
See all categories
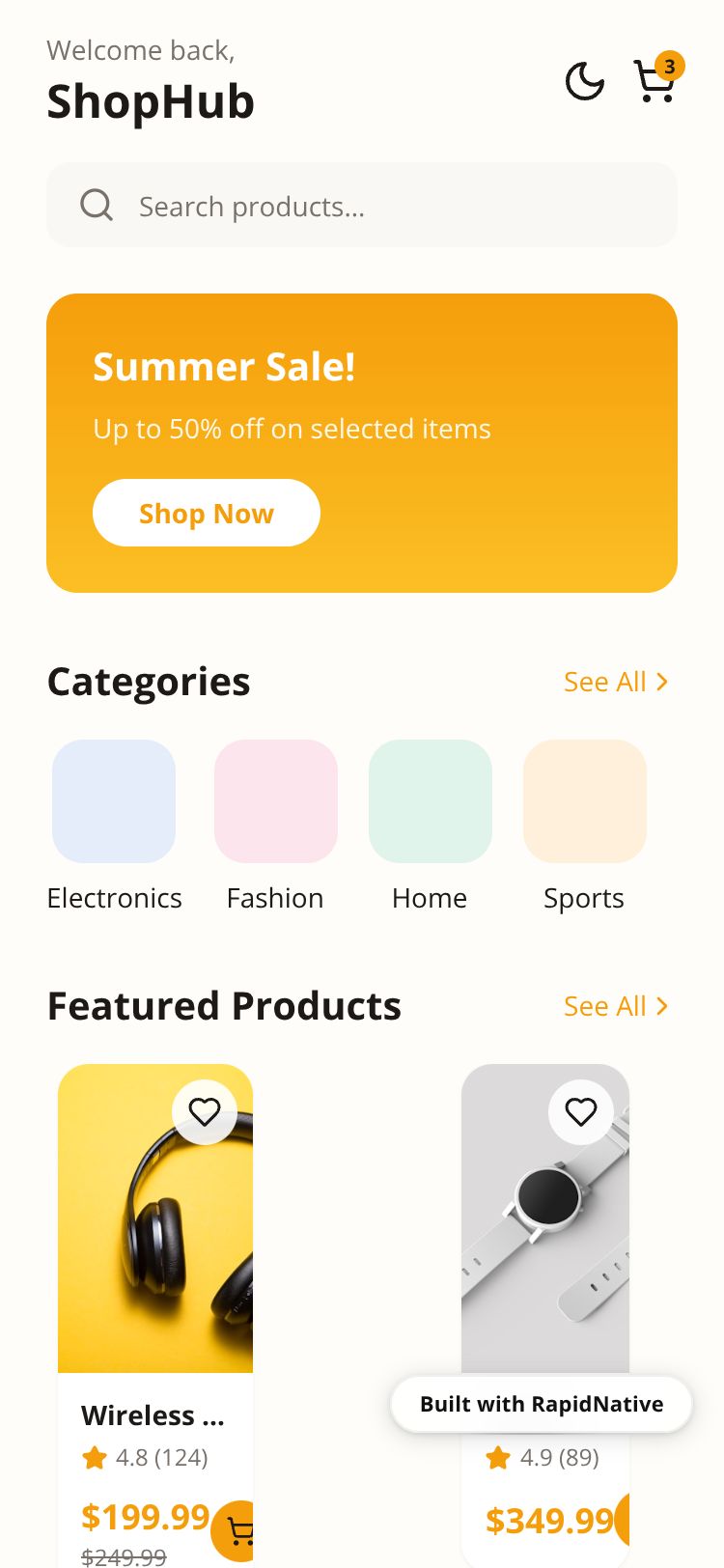[x=616, y=682]
